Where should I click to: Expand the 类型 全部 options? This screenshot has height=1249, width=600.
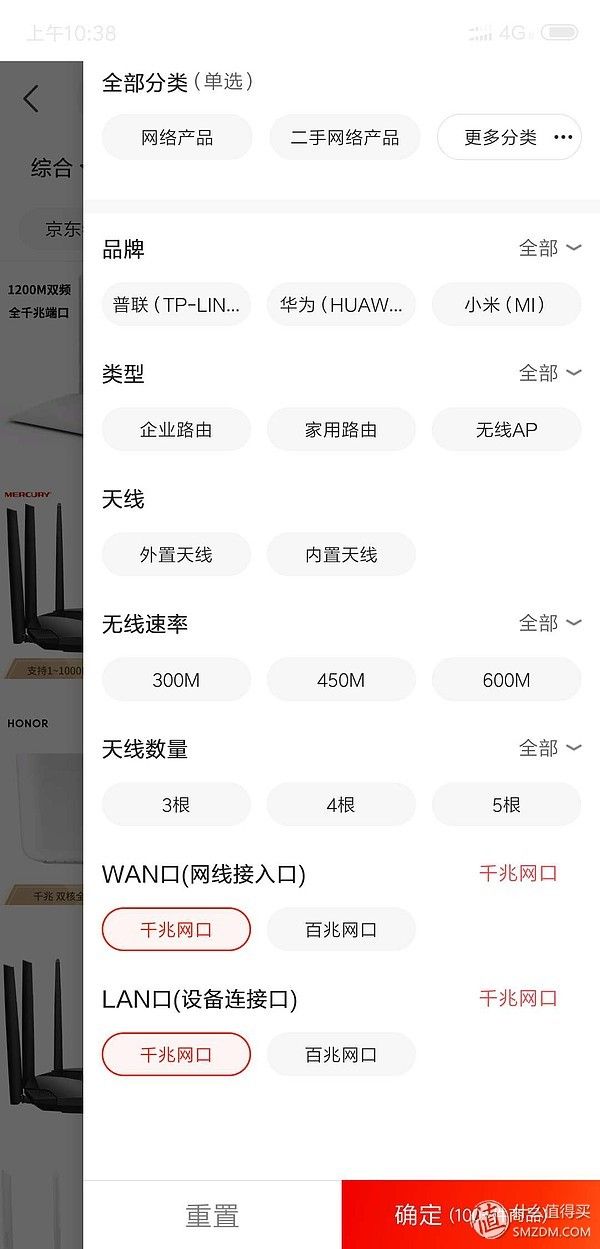(549, 373)
